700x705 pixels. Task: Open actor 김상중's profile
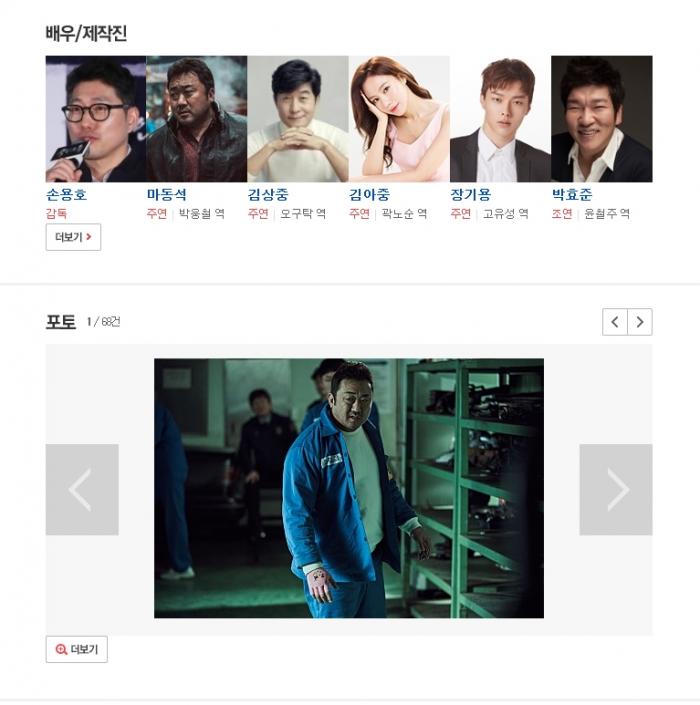pos(268,194)
